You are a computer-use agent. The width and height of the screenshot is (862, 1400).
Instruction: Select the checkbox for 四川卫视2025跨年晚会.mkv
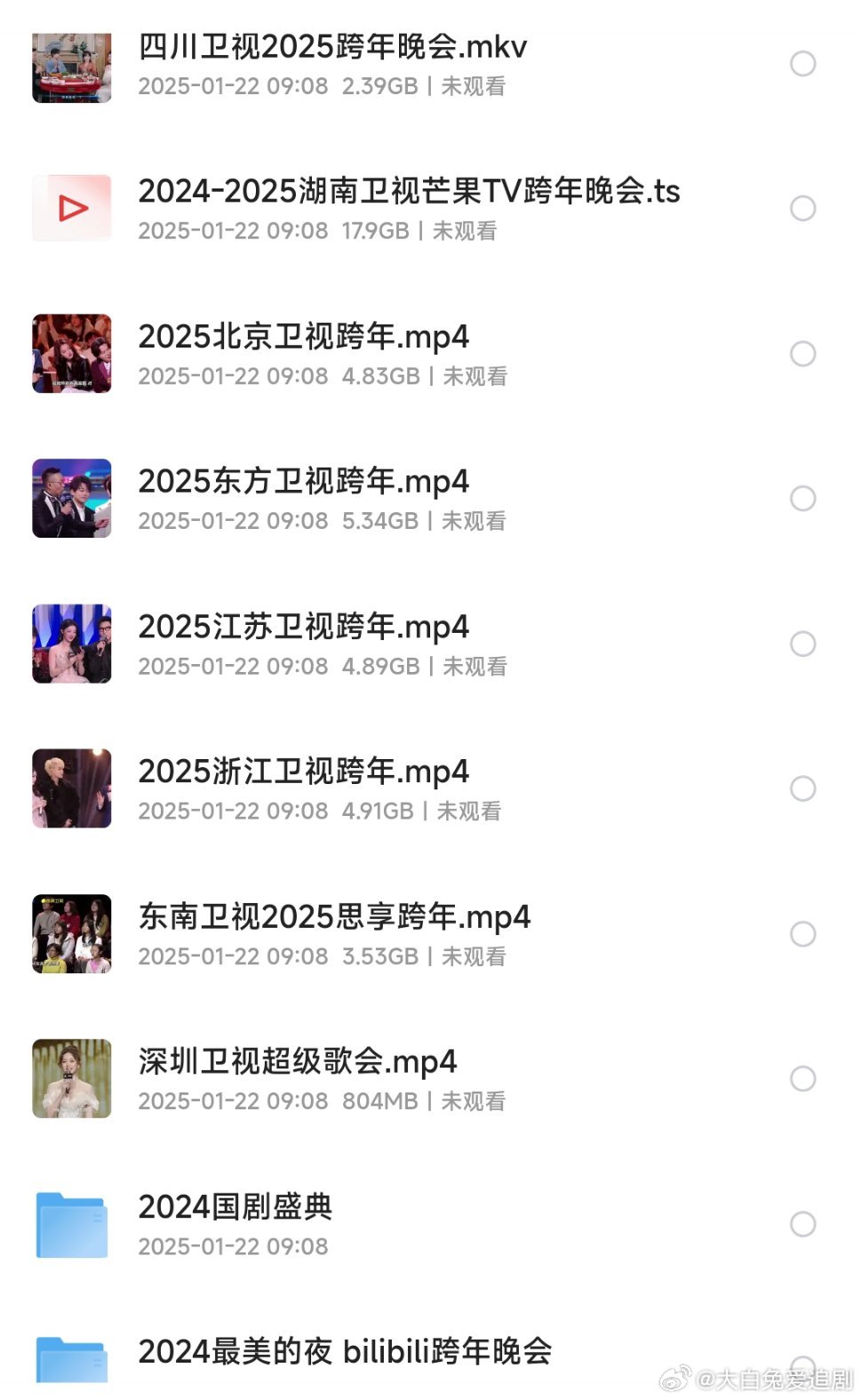tap(802, 63)
